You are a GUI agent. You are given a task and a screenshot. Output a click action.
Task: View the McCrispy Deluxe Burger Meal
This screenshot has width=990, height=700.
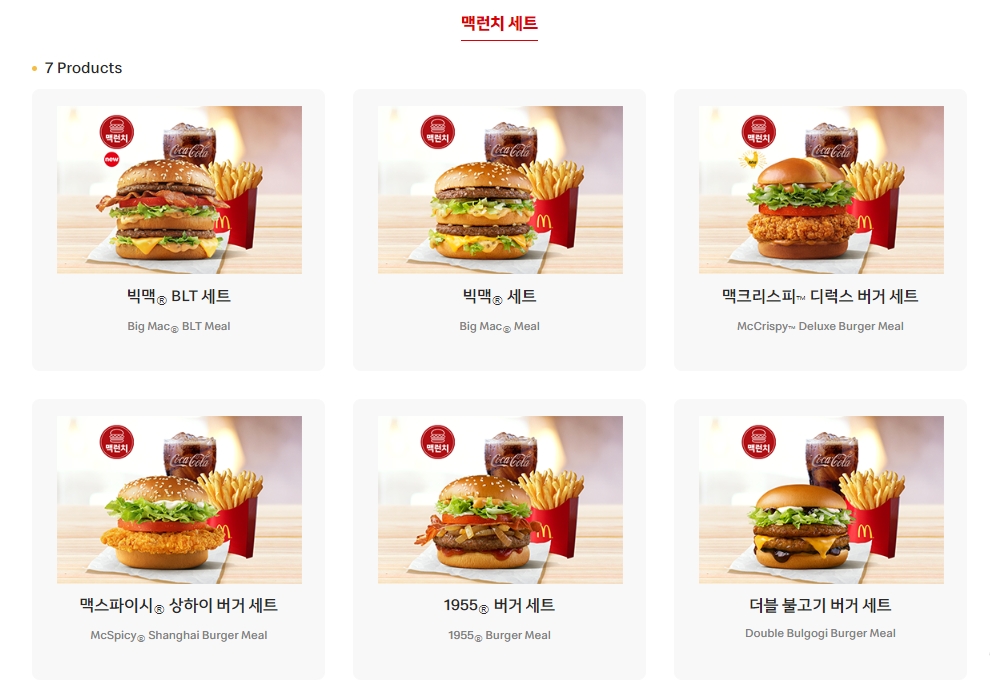[x=820, y=230]
